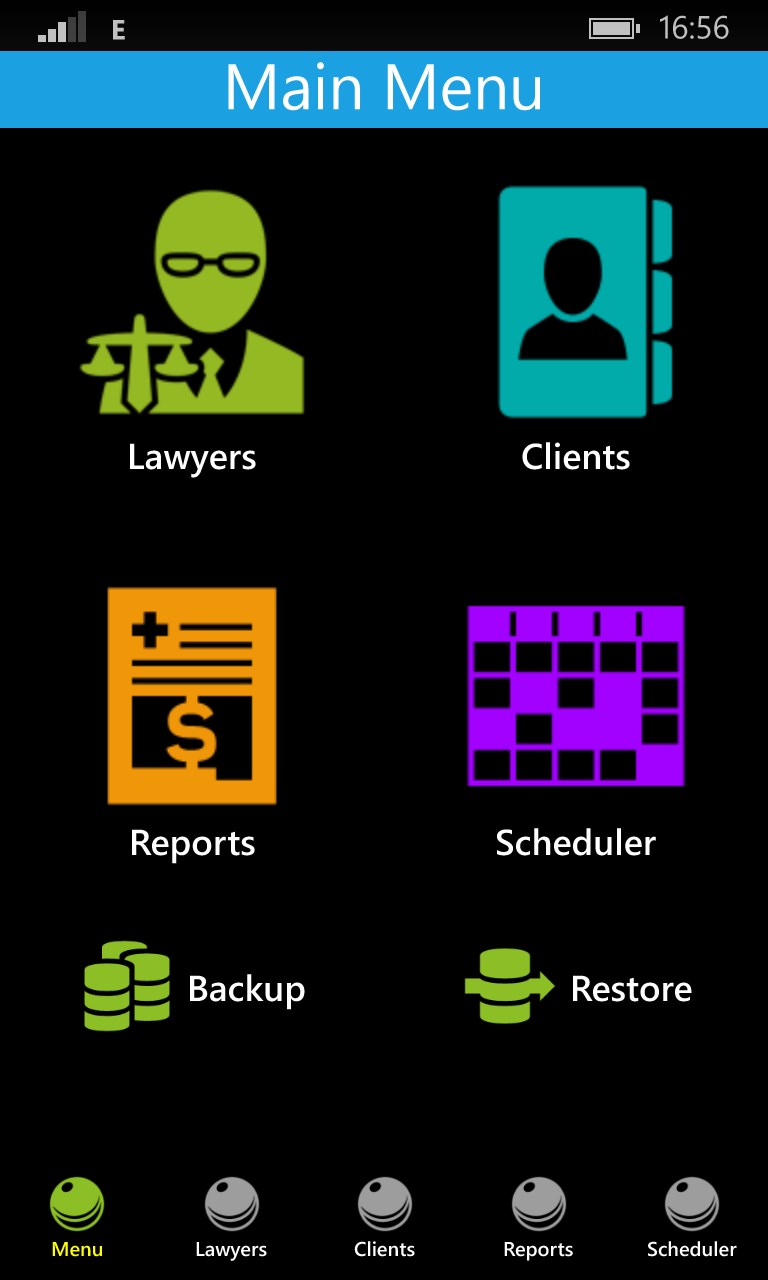Switch to the Menu tab
This screenshot has height=1280, width=768.
(x=77, y=1216)
